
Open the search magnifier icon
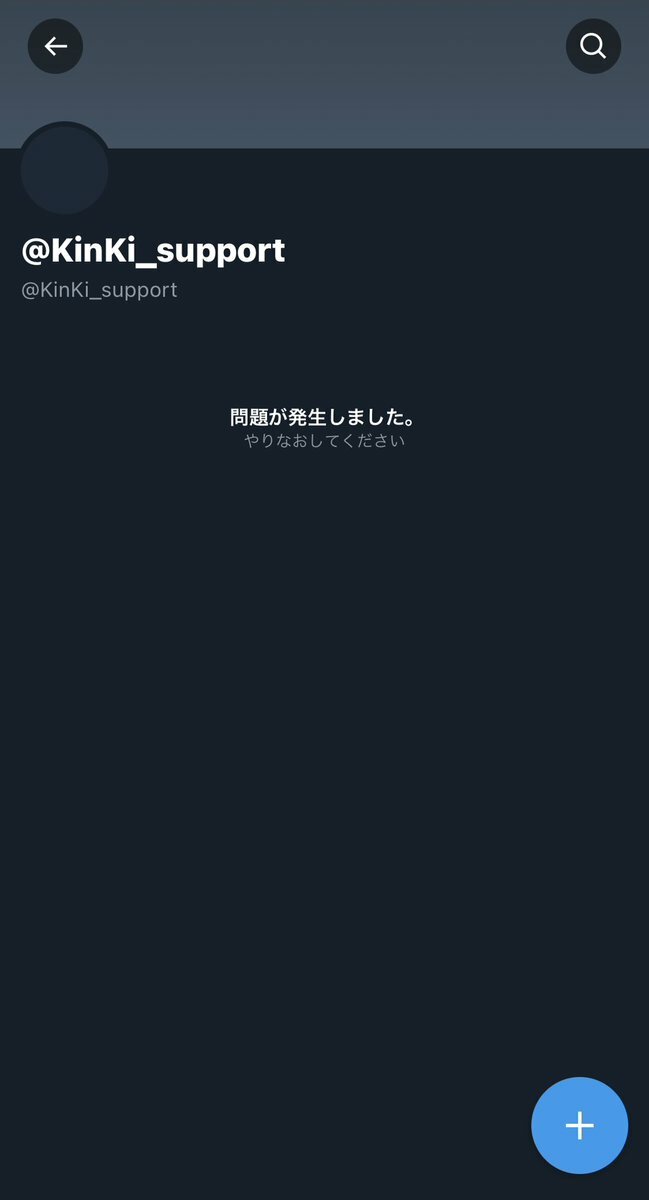point(593,46)
